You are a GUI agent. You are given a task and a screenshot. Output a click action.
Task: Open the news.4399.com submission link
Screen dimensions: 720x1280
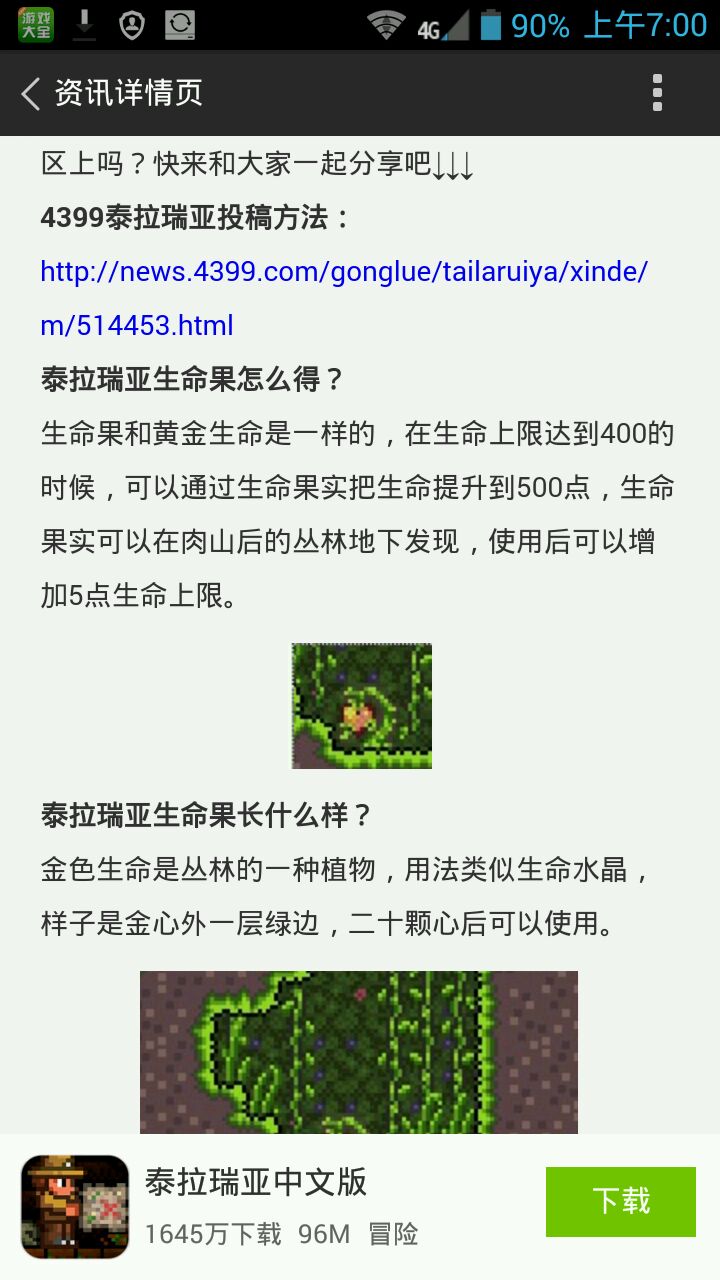click(x=343, y=272)
